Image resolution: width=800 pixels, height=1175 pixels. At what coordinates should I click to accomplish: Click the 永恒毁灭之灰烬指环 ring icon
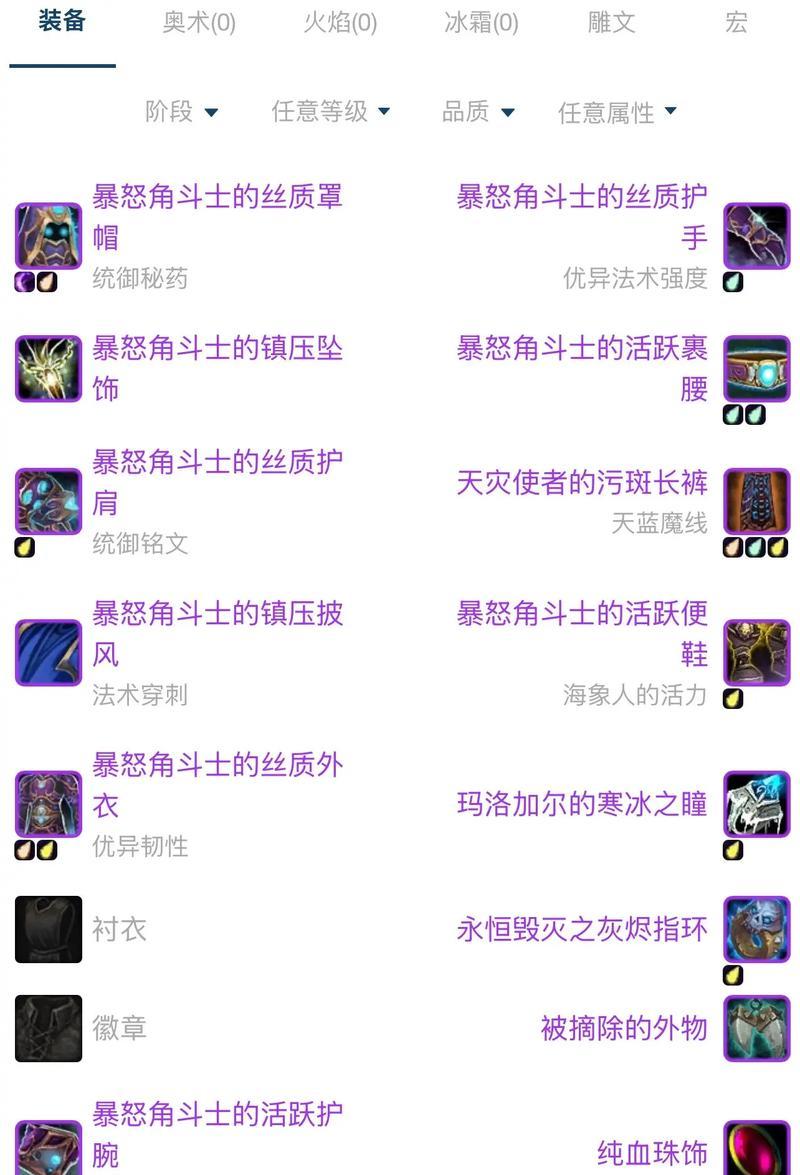pos(755,930)
